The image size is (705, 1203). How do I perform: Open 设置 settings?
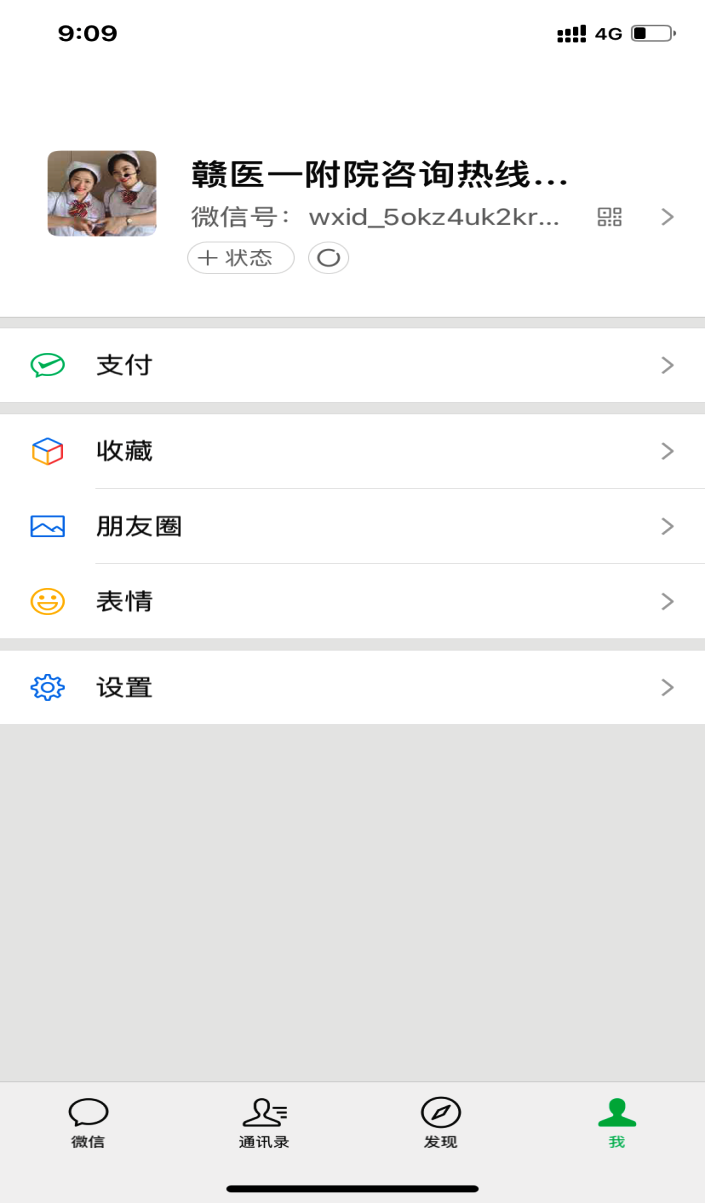tap(352, 687)
